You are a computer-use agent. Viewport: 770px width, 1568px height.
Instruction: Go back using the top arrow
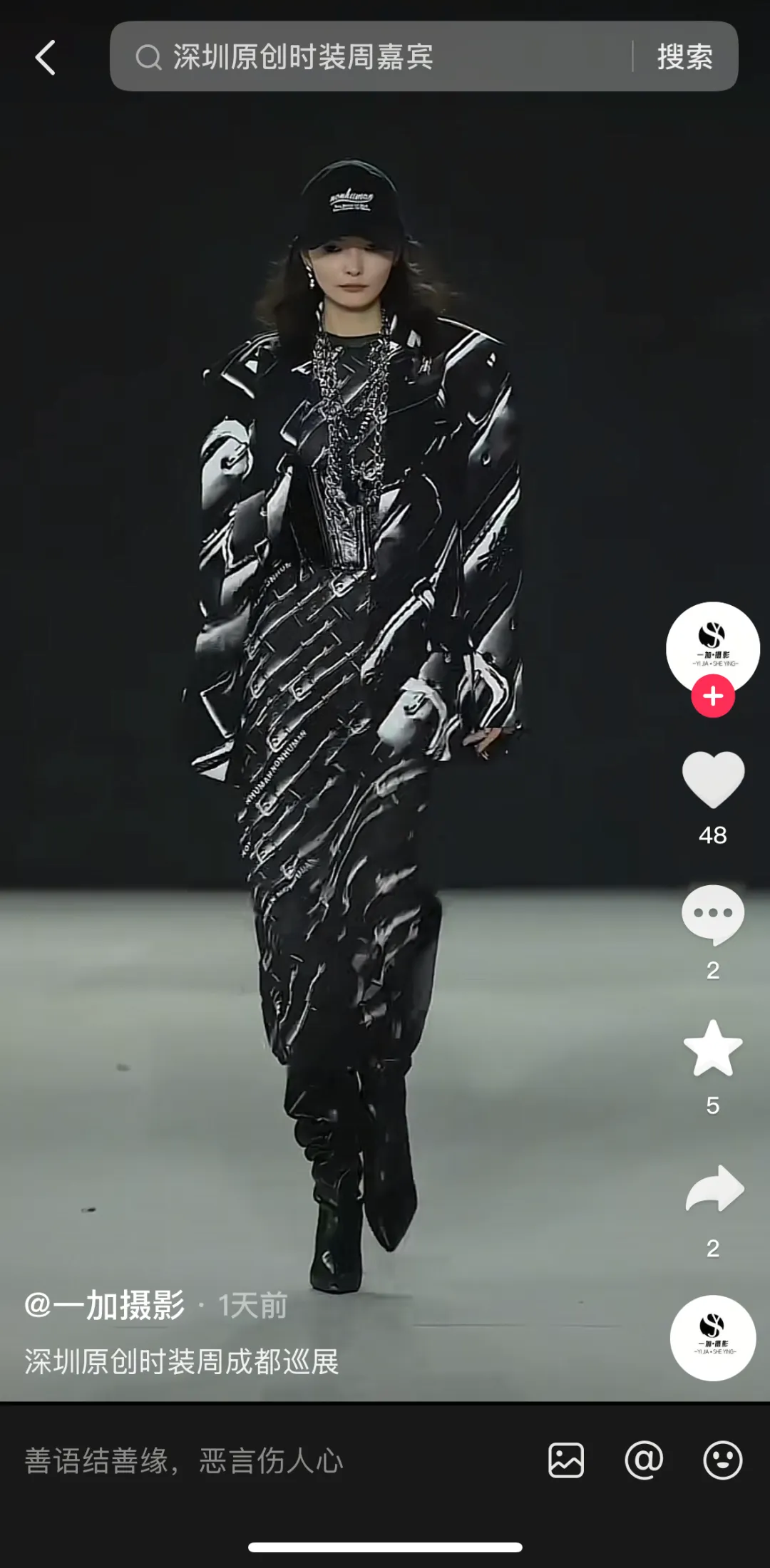pyautogui.click(x=46, y=58)
